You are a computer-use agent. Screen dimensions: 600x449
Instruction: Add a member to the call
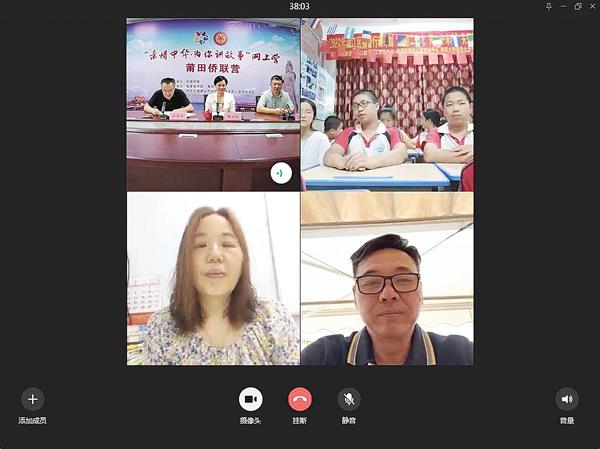(x=32, y=399)
